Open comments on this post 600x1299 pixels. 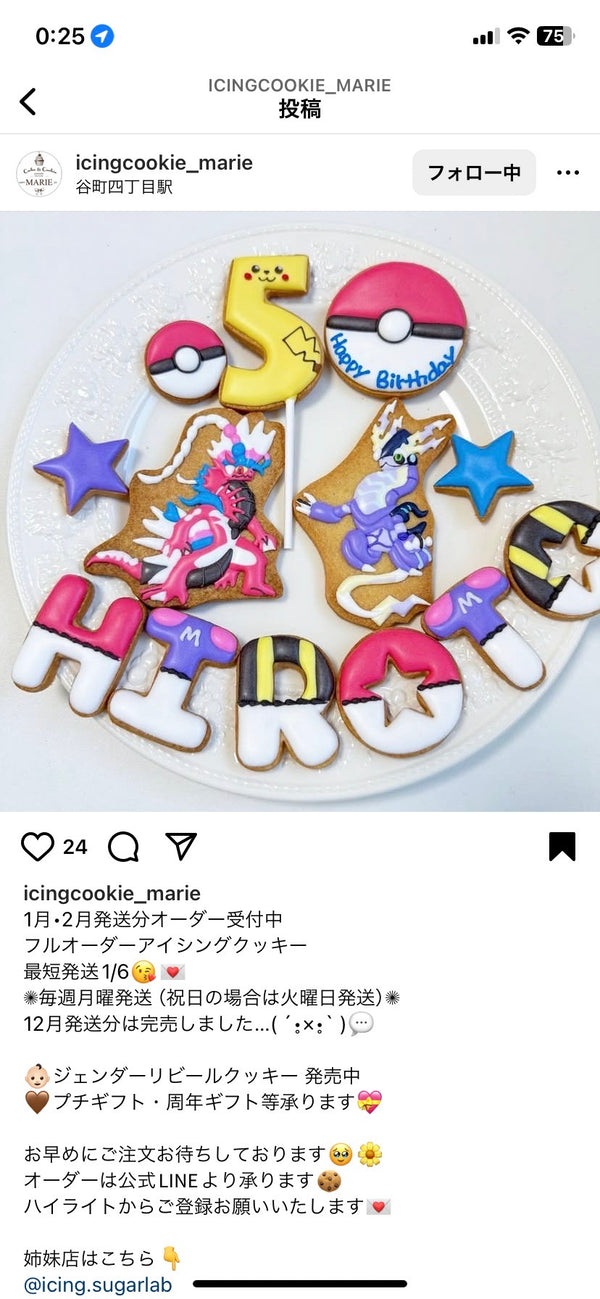coord(123,847)
